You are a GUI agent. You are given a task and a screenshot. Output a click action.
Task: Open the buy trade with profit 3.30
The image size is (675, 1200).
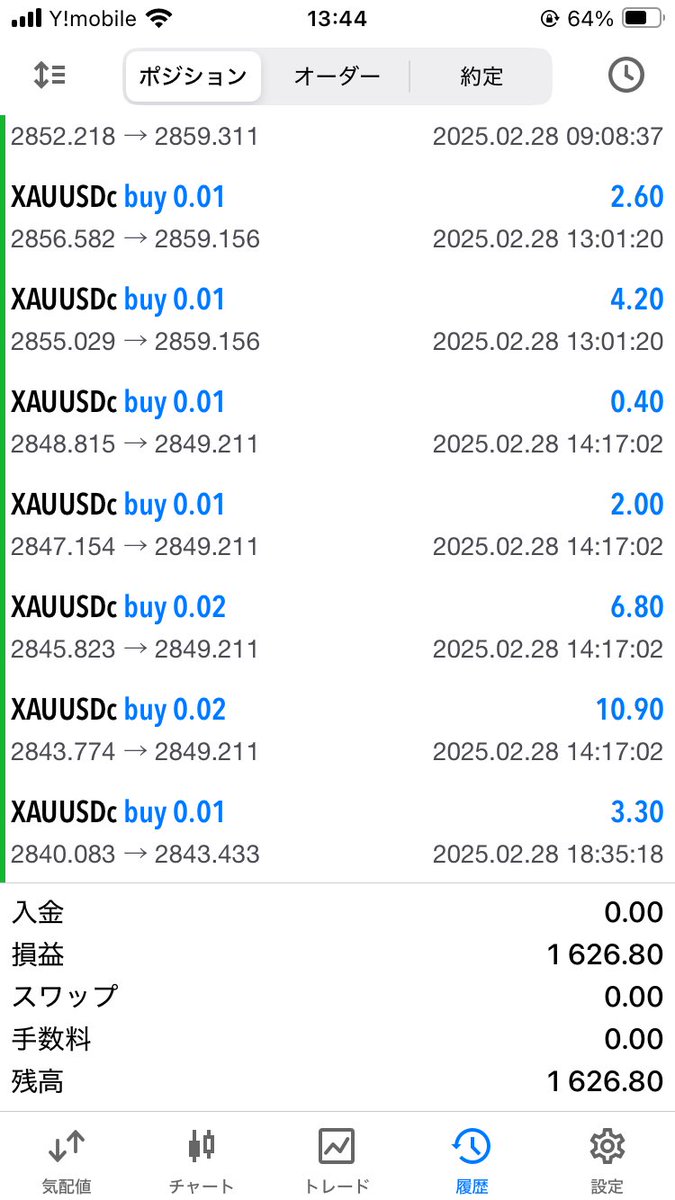(x=337, y=832)
